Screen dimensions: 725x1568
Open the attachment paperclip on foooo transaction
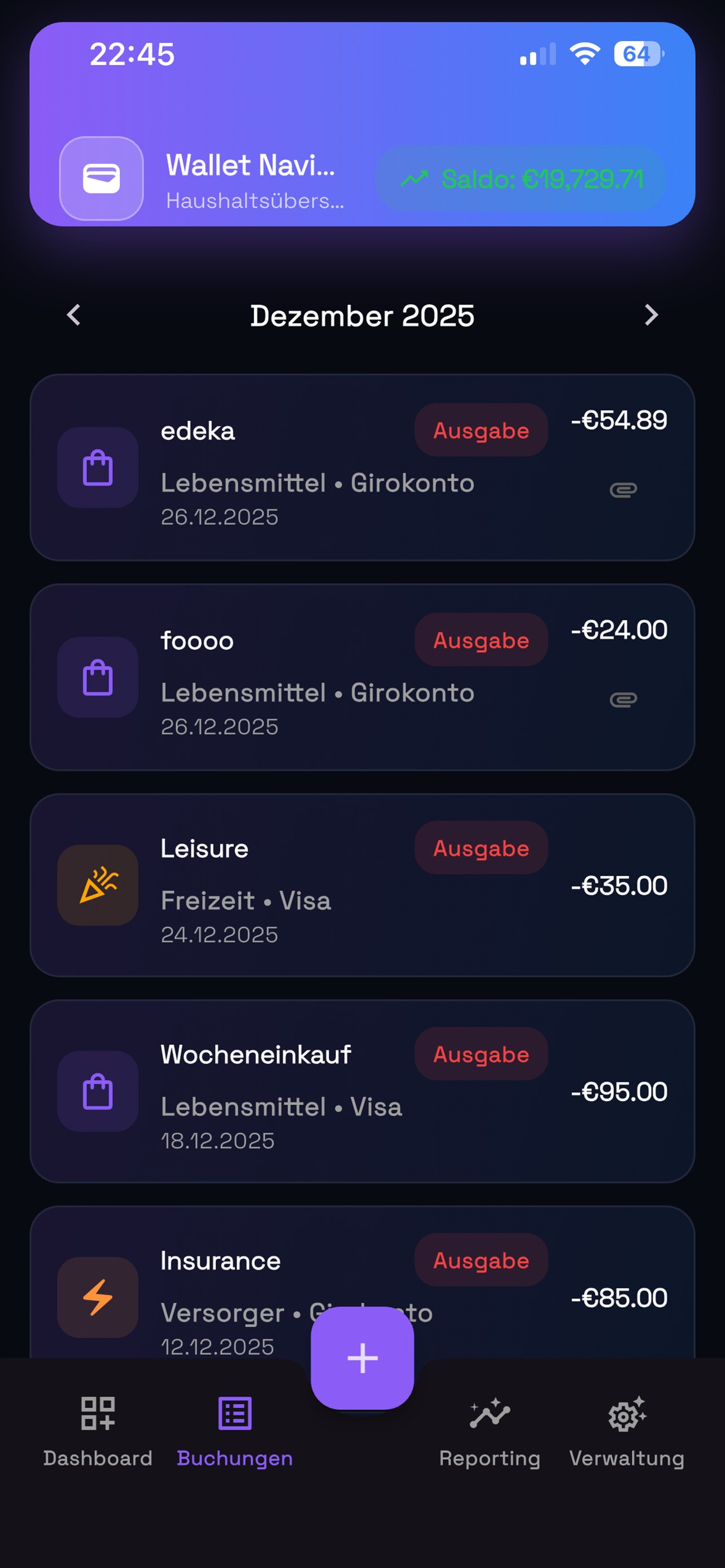point(624,699)
